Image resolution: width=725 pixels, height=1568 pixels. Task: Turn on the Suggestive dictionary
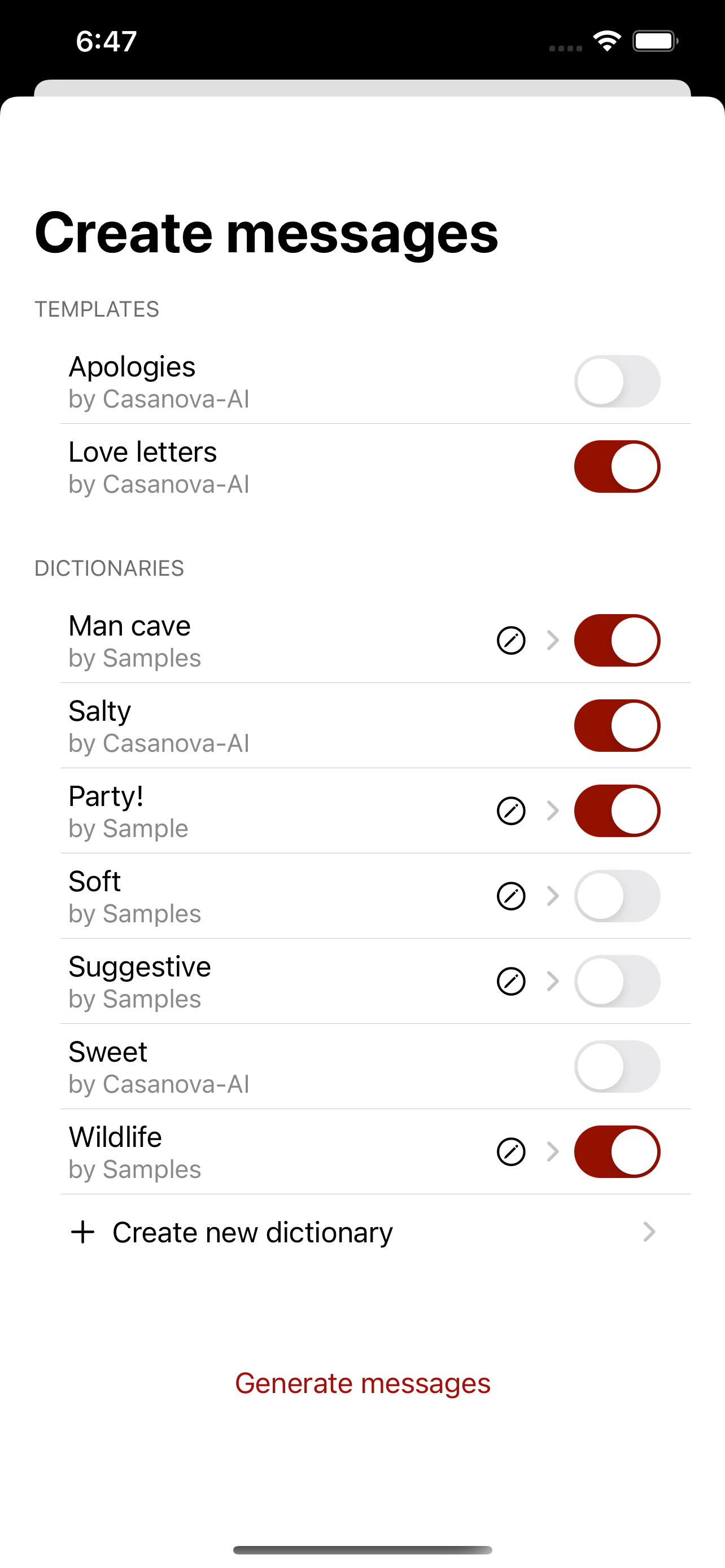click(617, 981)
